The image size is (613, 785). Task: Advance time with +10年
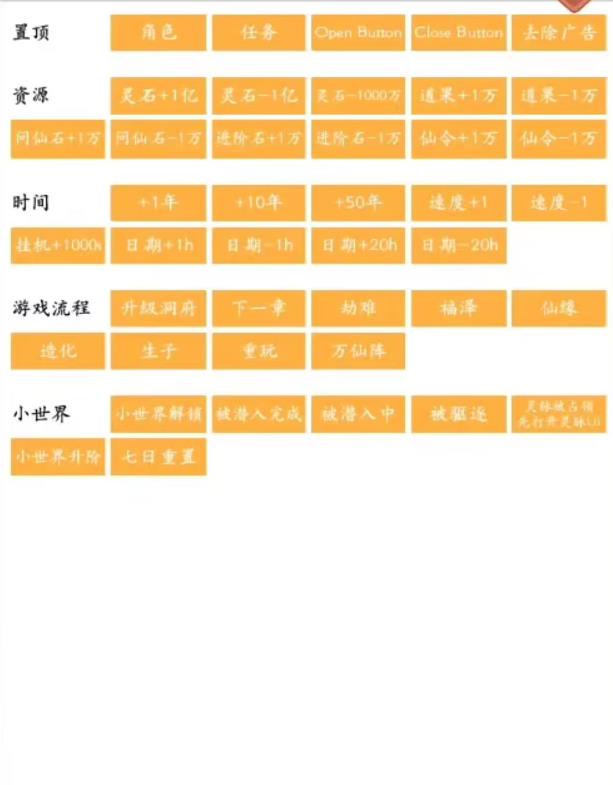[x=258, y=203]
